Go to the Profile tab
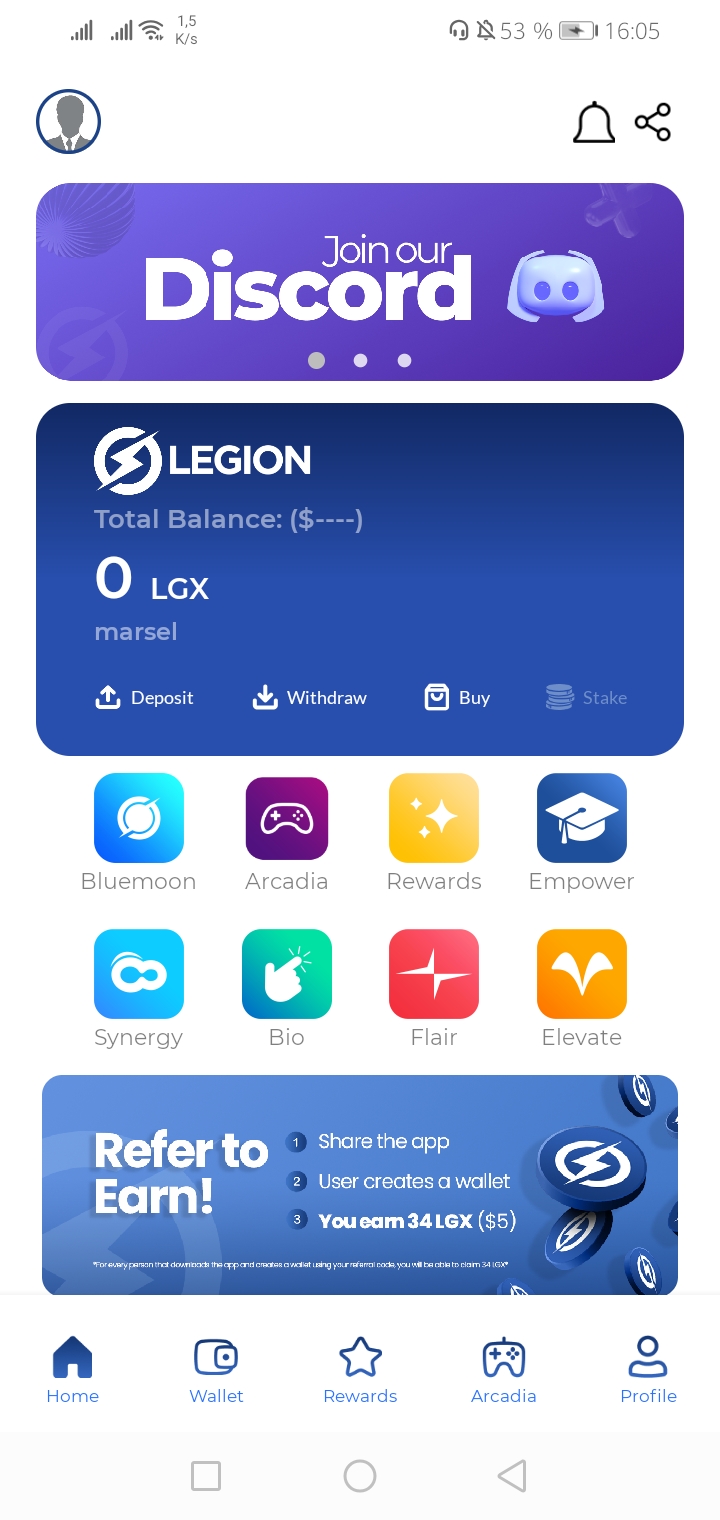This screenshot has width=720, height=1520. click(x=648, y=1370)
